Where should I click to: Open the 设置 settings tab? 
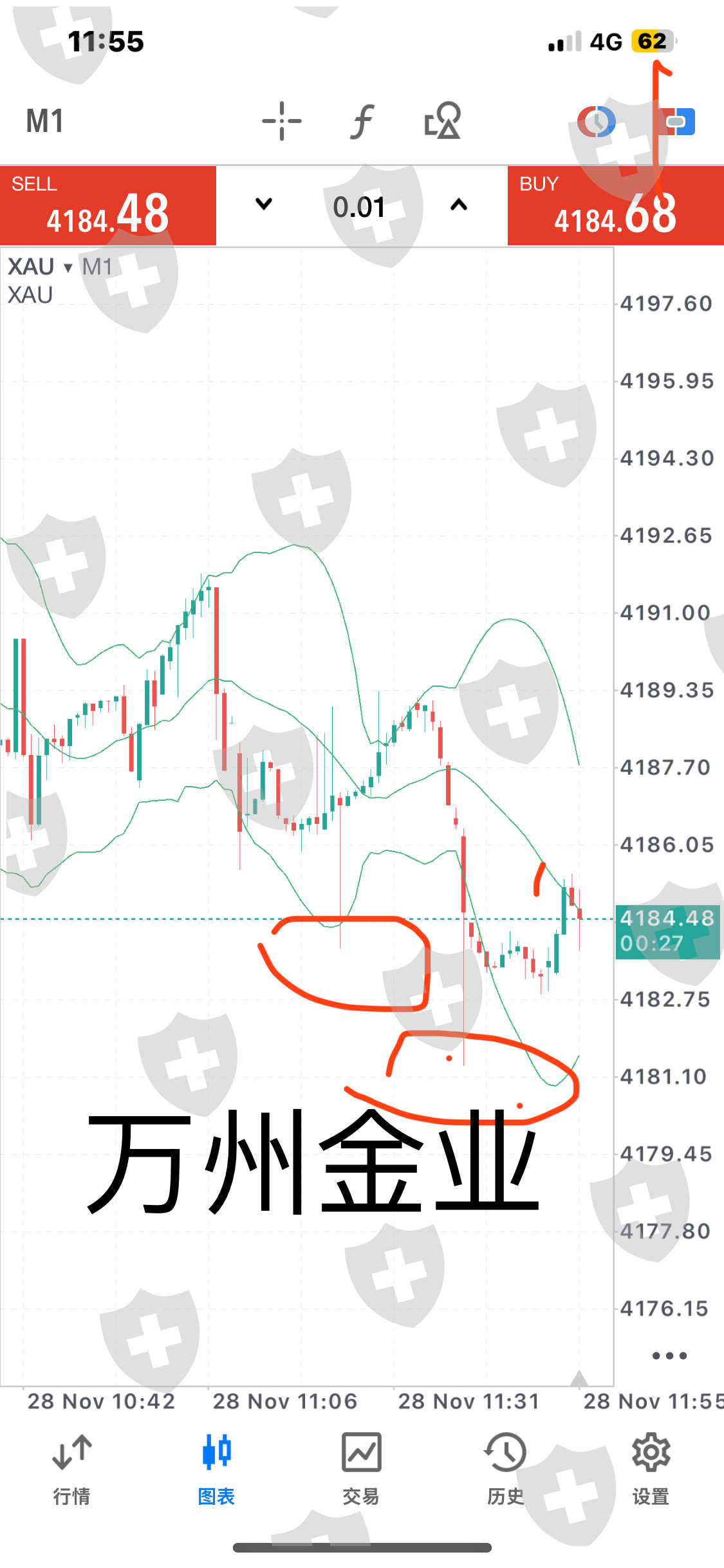point(651,1470)
